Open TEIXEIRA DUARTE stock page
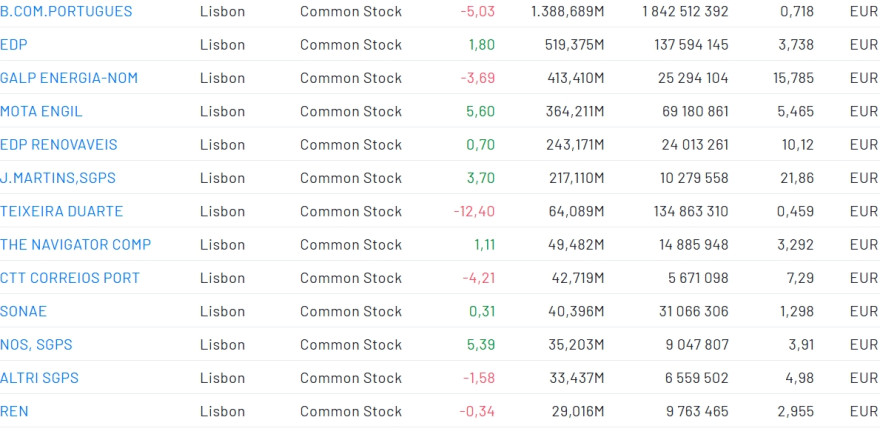 click(x=62, y=212)
